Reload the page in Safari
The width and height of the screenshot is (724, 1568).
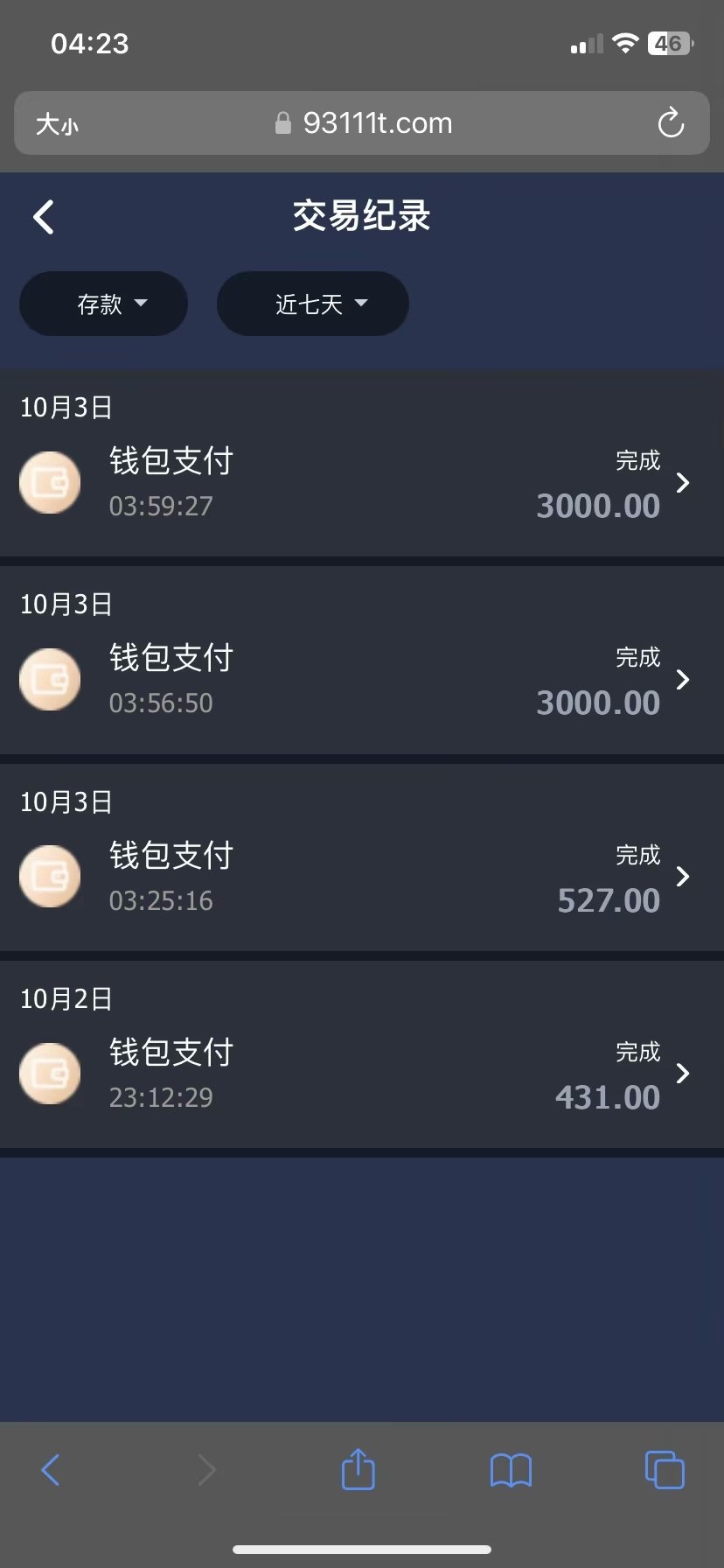pyautogui.click(x=671, y=123)
